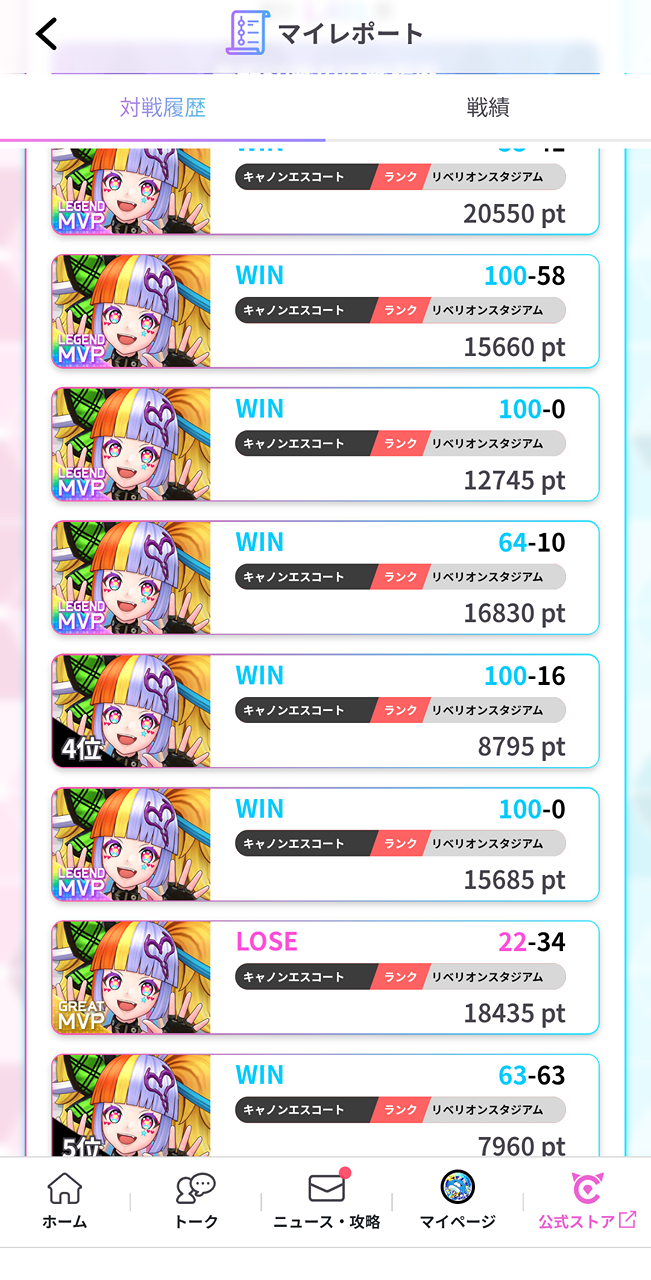The height and width of the screenshot is (1280, 651).
Task: Go back from マイレポート
Action: click(47, 34)
